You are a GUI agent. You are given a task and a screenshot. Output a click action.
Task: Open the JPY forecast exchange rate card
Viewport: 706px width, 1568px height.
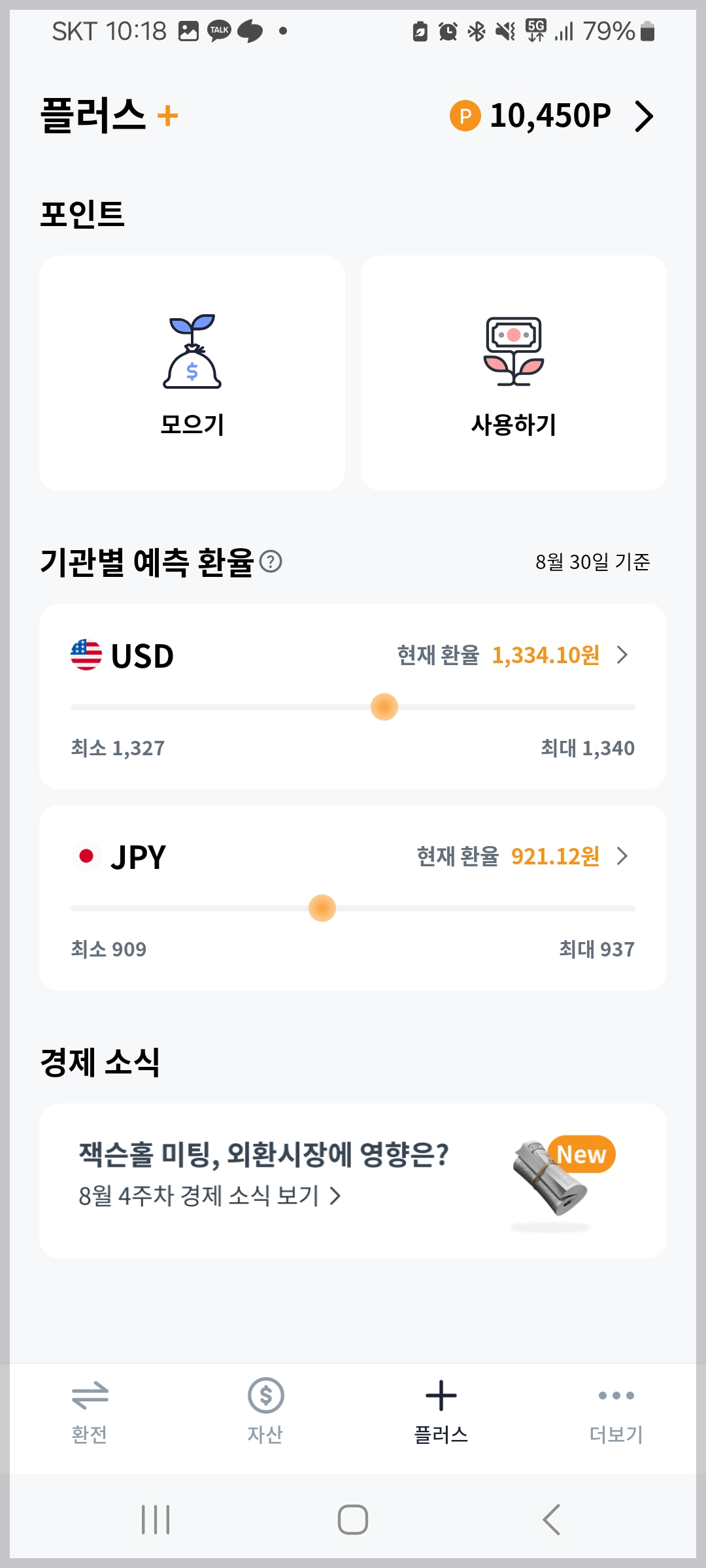(353, 897)
